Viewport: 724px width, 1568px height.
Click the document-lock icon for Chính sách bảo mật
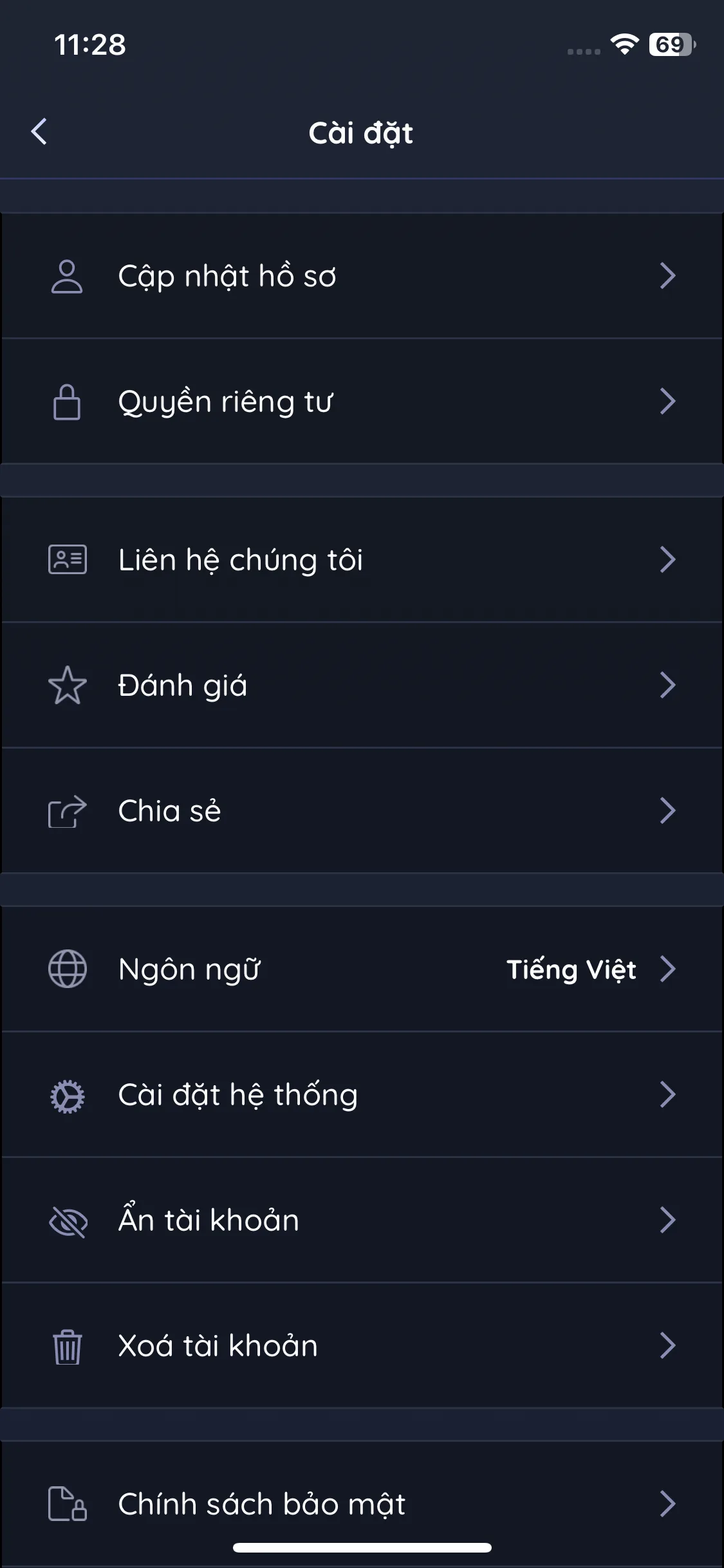click(x=68, y=1504)
